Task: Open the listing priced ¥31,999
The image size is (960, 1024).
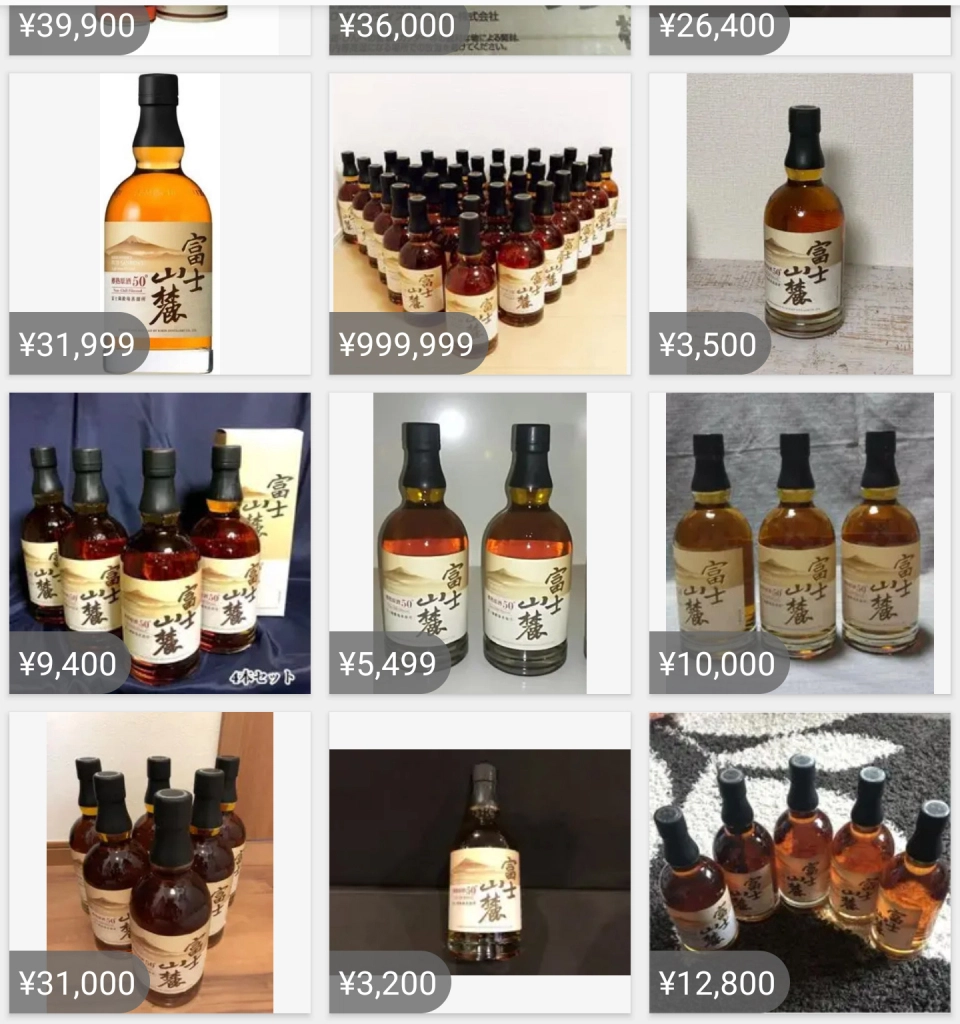Action: click(x=160, y=223)
